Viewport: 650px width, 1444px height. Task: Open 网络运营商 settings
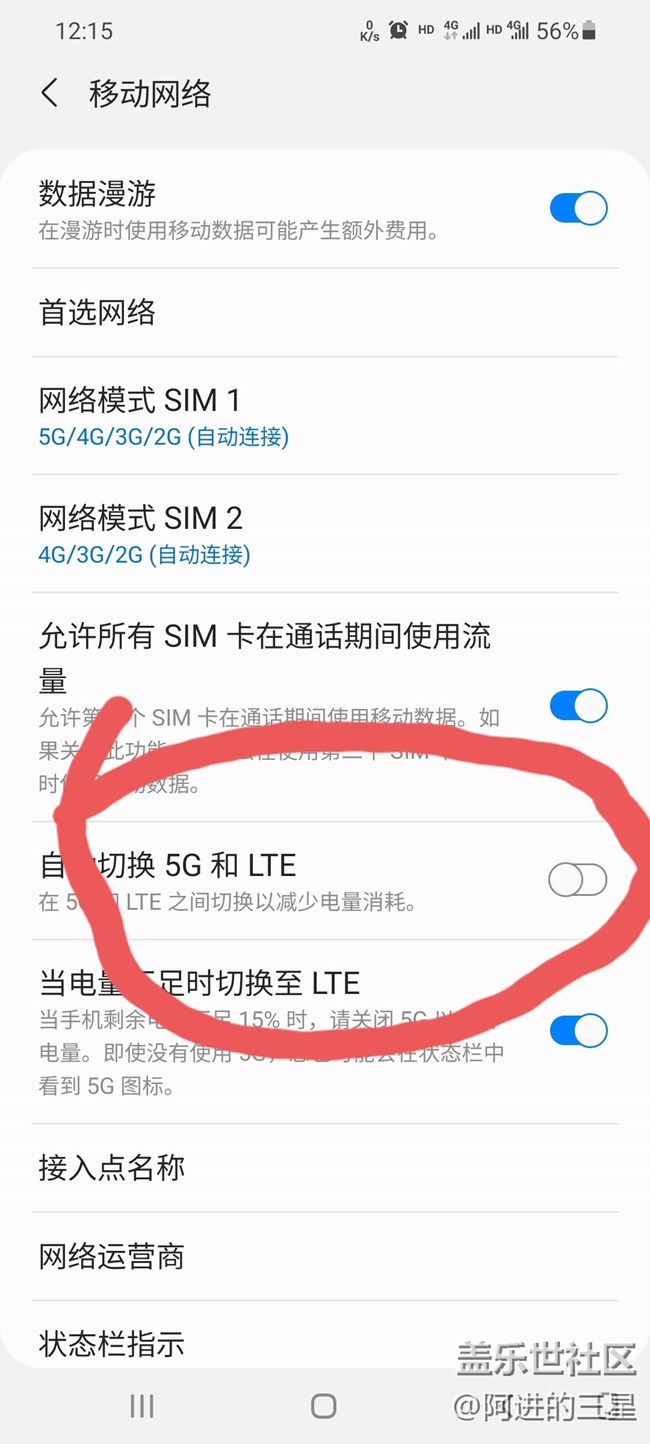(x=112, y=1256)
